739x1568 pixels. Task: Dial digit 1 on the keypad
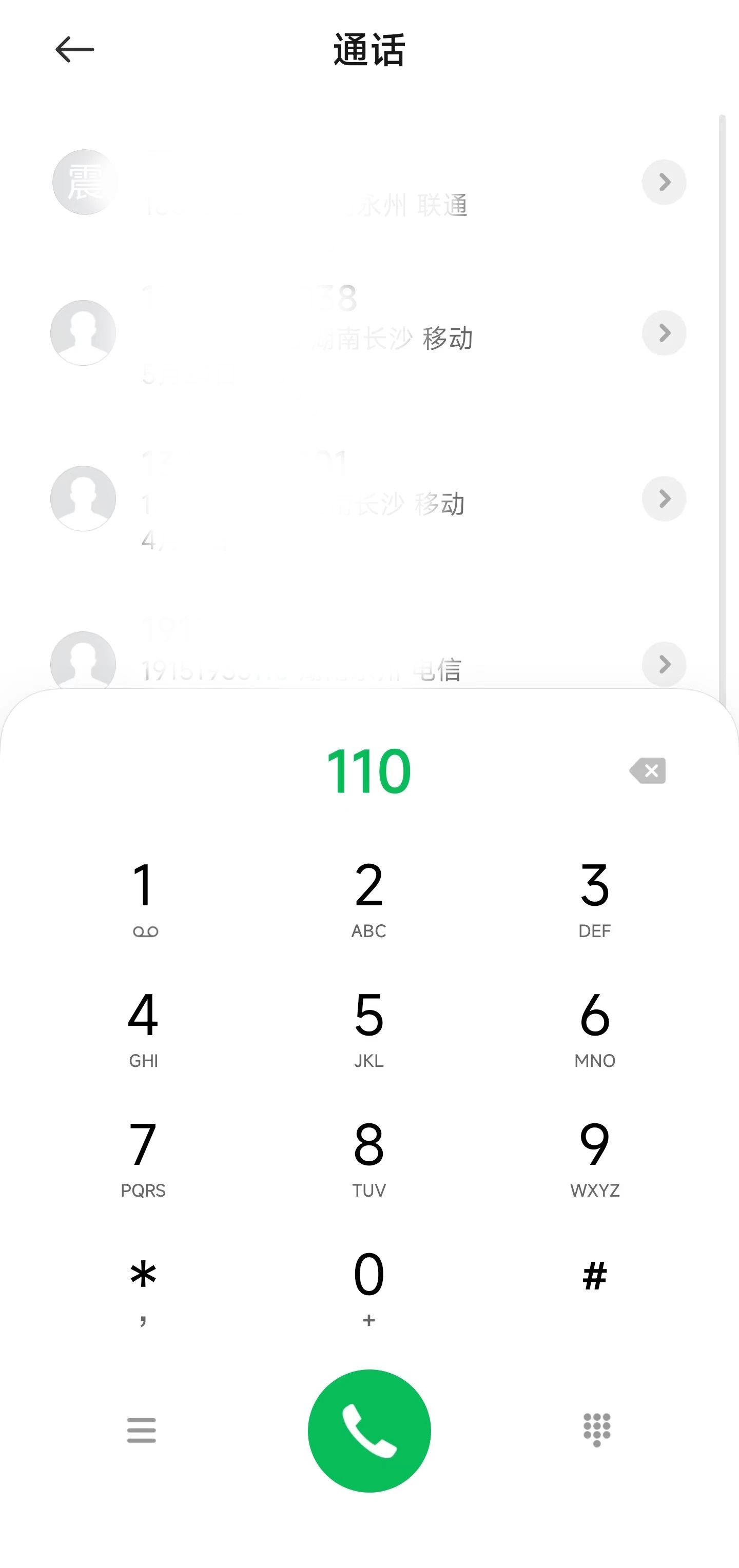[x=144, y=897]
